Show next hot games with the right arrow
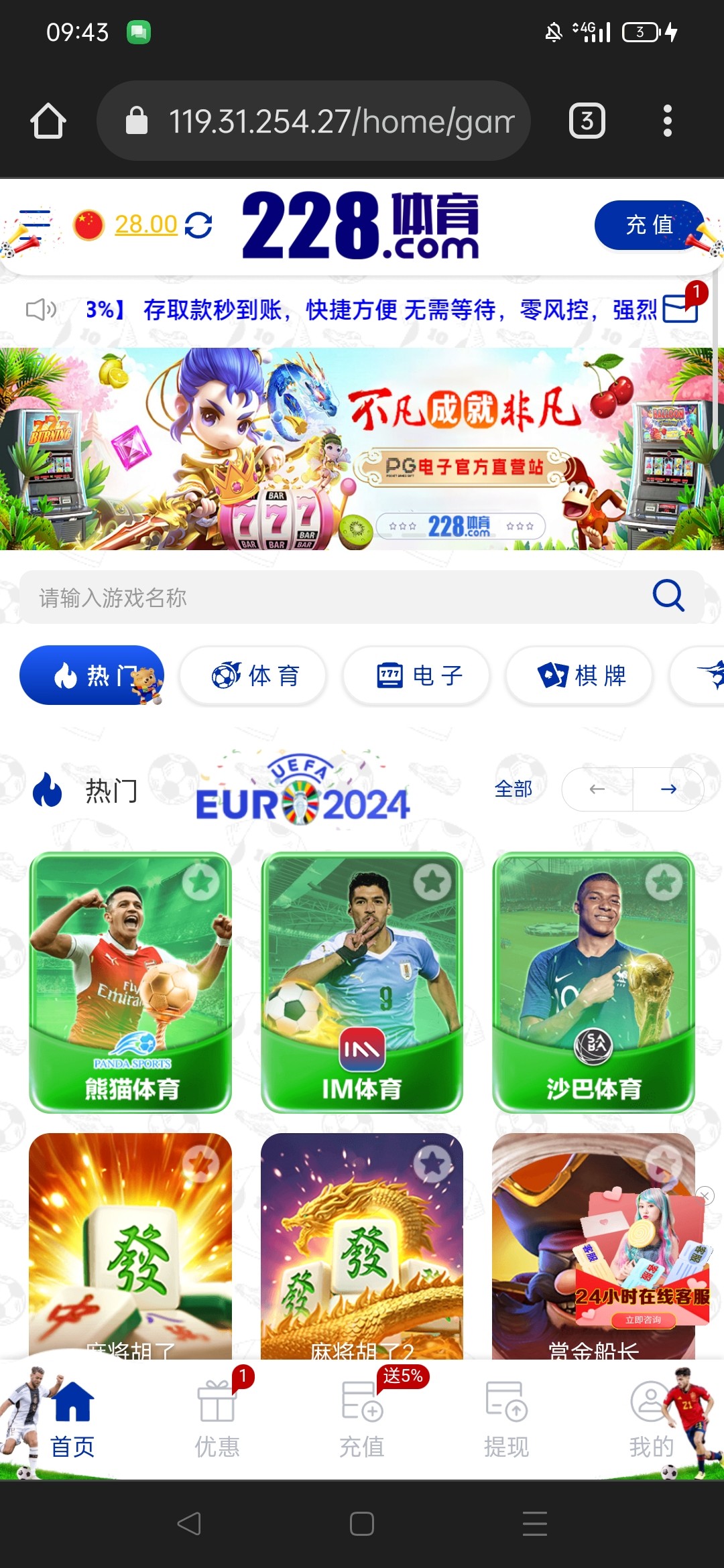Viewport: 724px width, 1568px height. click(x=668, y=789)
